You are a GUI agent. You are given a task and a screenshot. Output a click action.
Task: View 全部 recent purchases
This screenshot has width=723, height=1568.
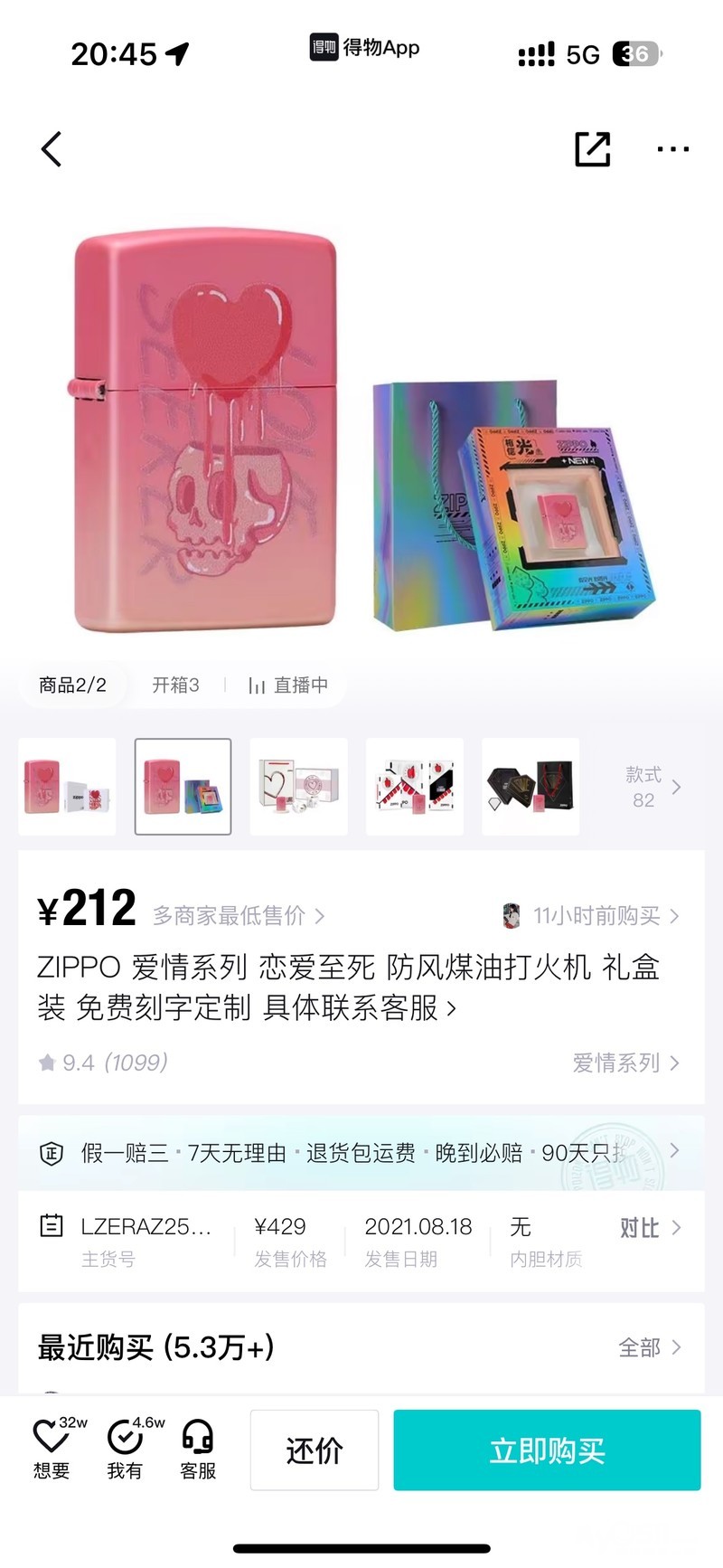point(648,1347)
